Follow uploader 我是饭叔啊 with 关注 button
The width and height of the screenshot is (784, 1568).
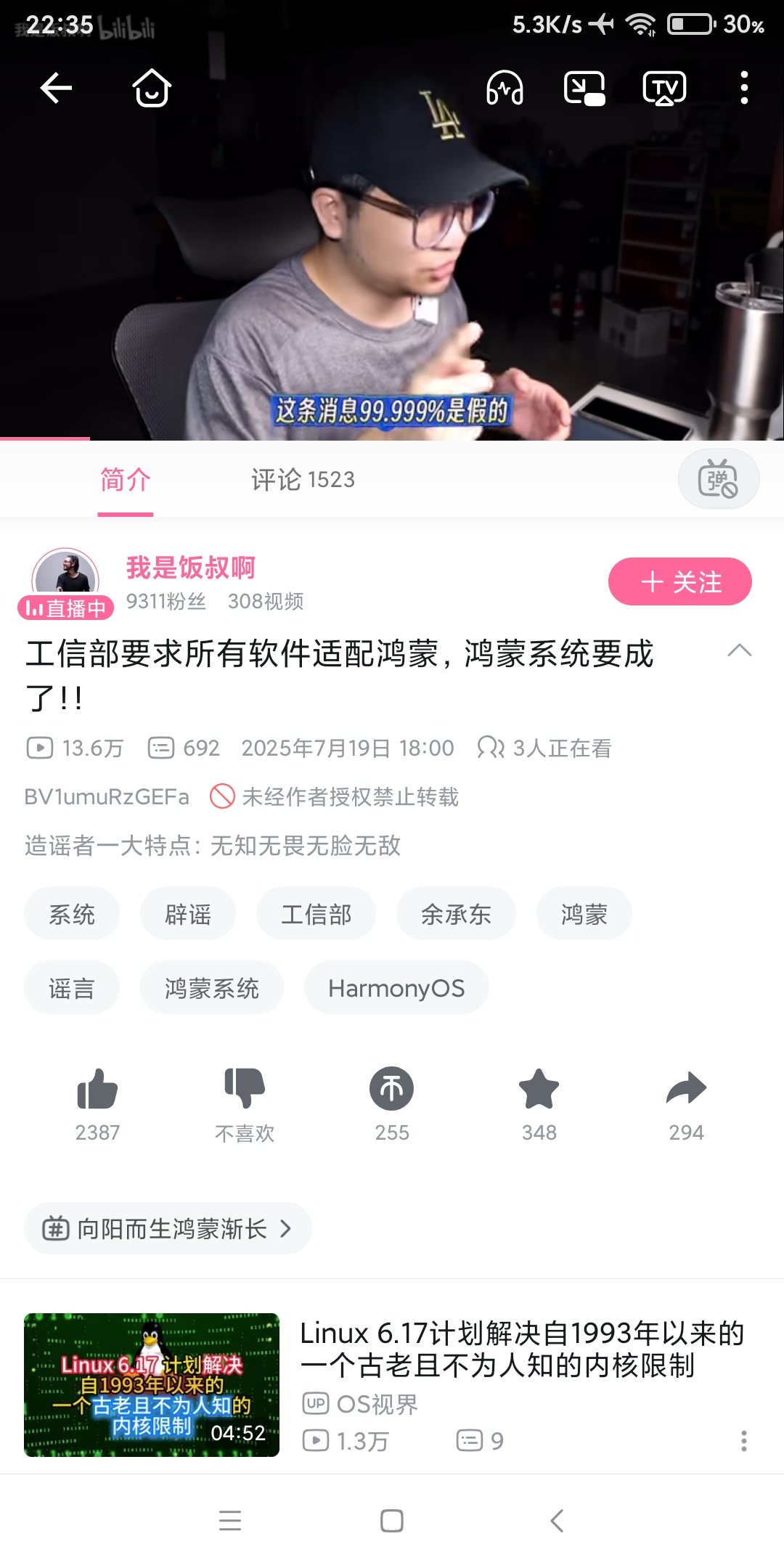pos(679,581)
